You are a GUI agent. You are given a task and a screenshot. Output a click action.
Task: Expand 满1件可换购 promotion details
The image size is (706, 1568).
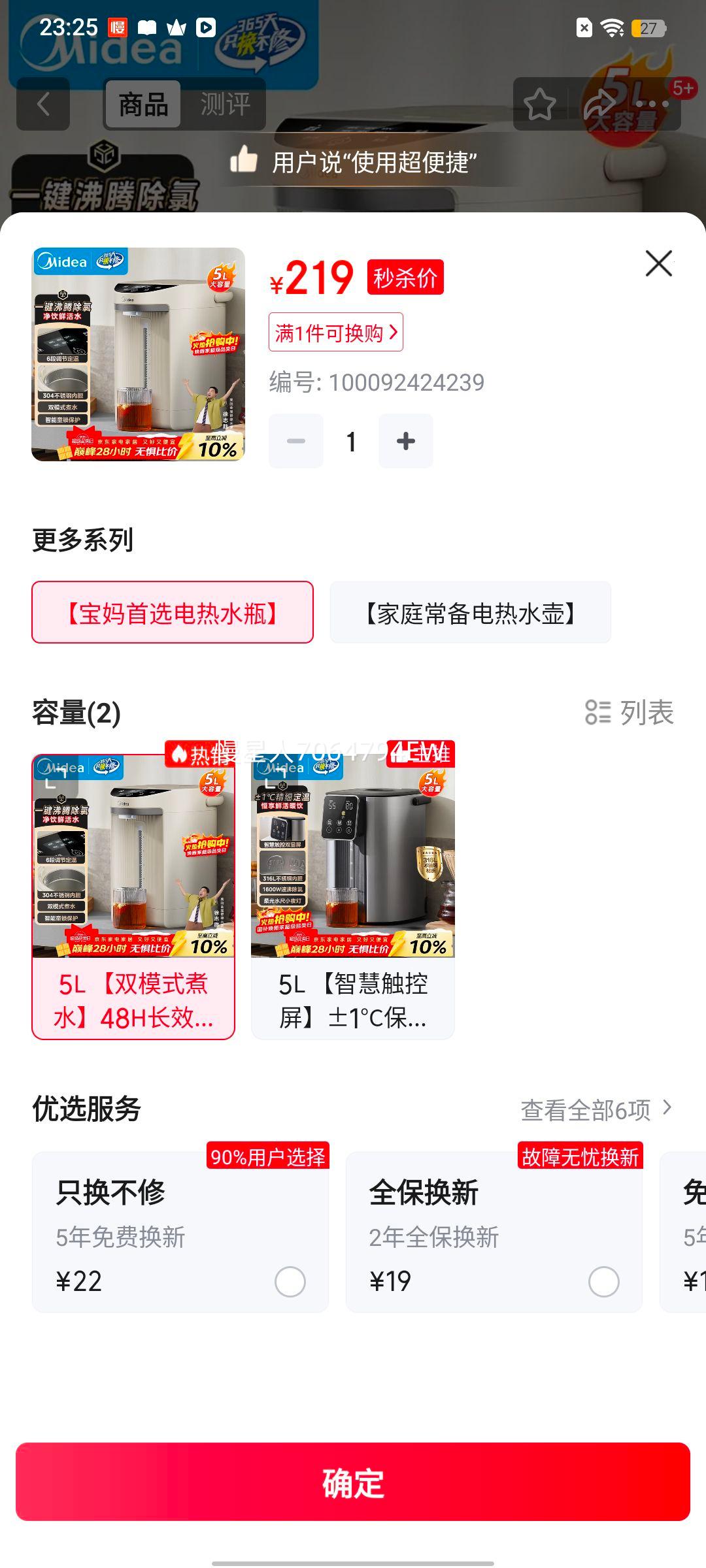click(337, 333)
